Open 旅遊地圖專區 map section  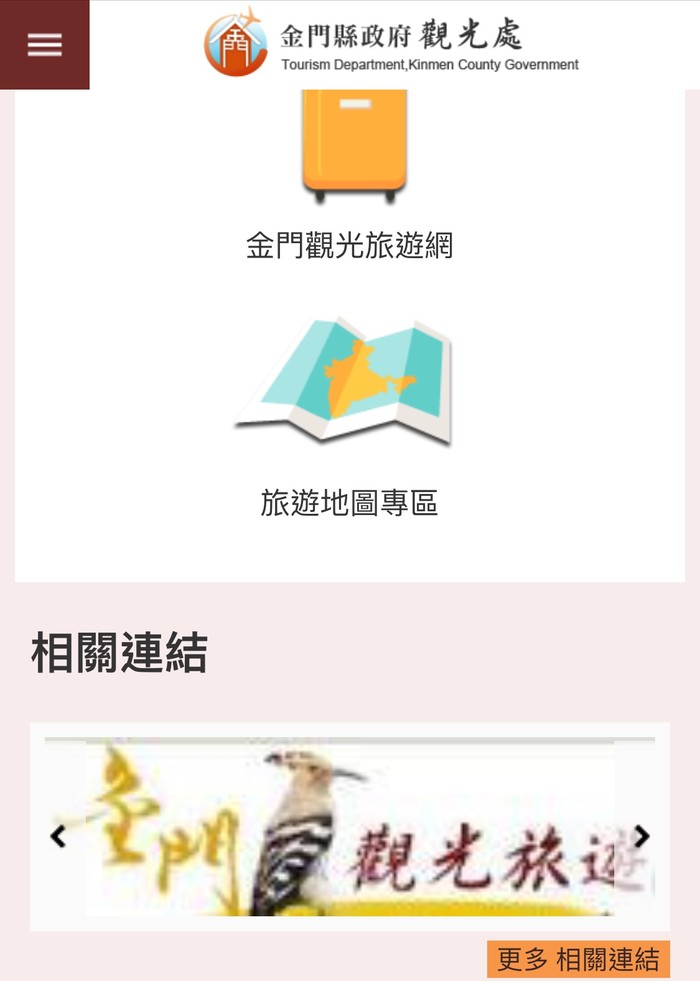[x=349, y=503]
